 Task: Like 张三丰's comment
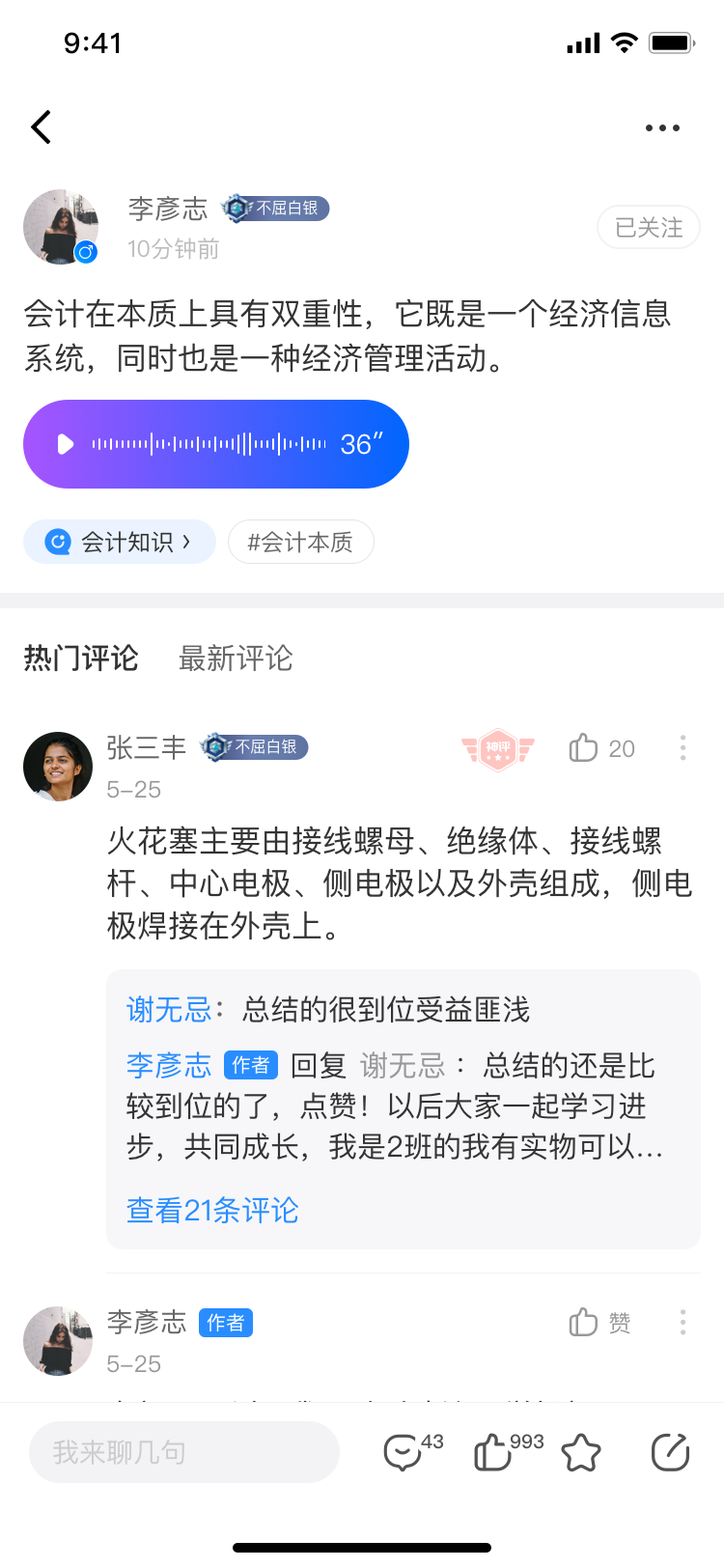(601, 748)
